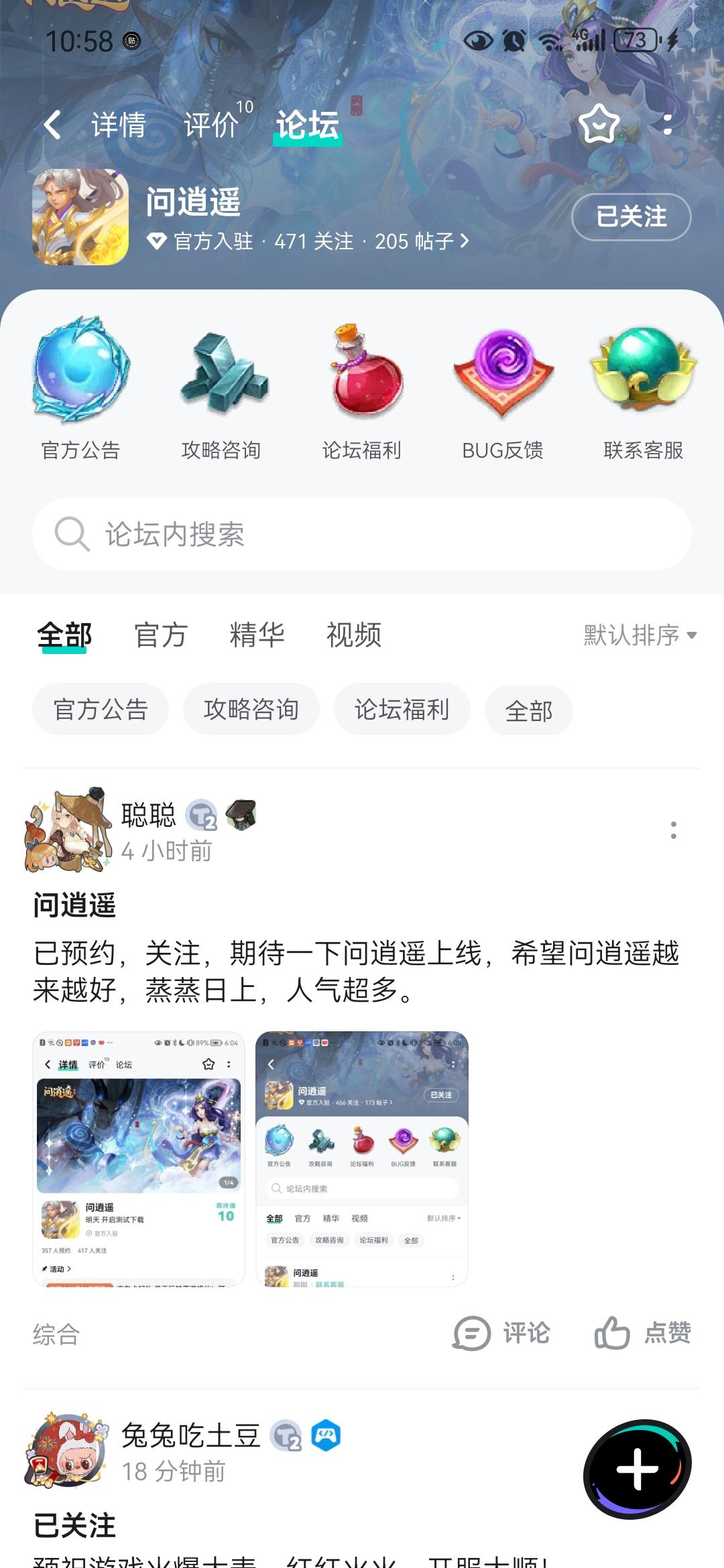Viewport: 724px width, 1568px height.
Task: Toggle 已关注 follow status for 问逍遥
Action: (630, 218)
